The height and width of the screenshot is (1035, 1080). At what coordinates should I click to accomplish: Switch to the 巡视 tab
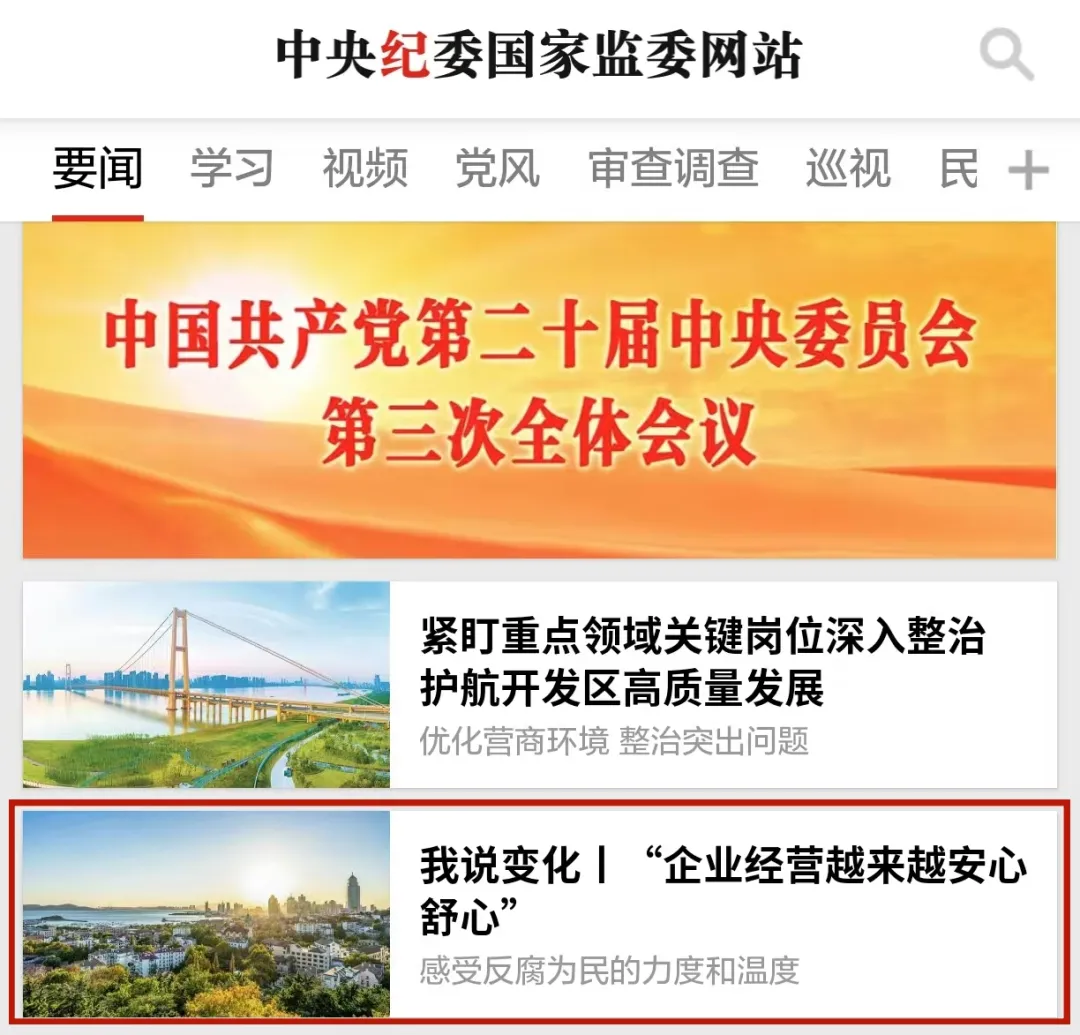tap(848, 169)
